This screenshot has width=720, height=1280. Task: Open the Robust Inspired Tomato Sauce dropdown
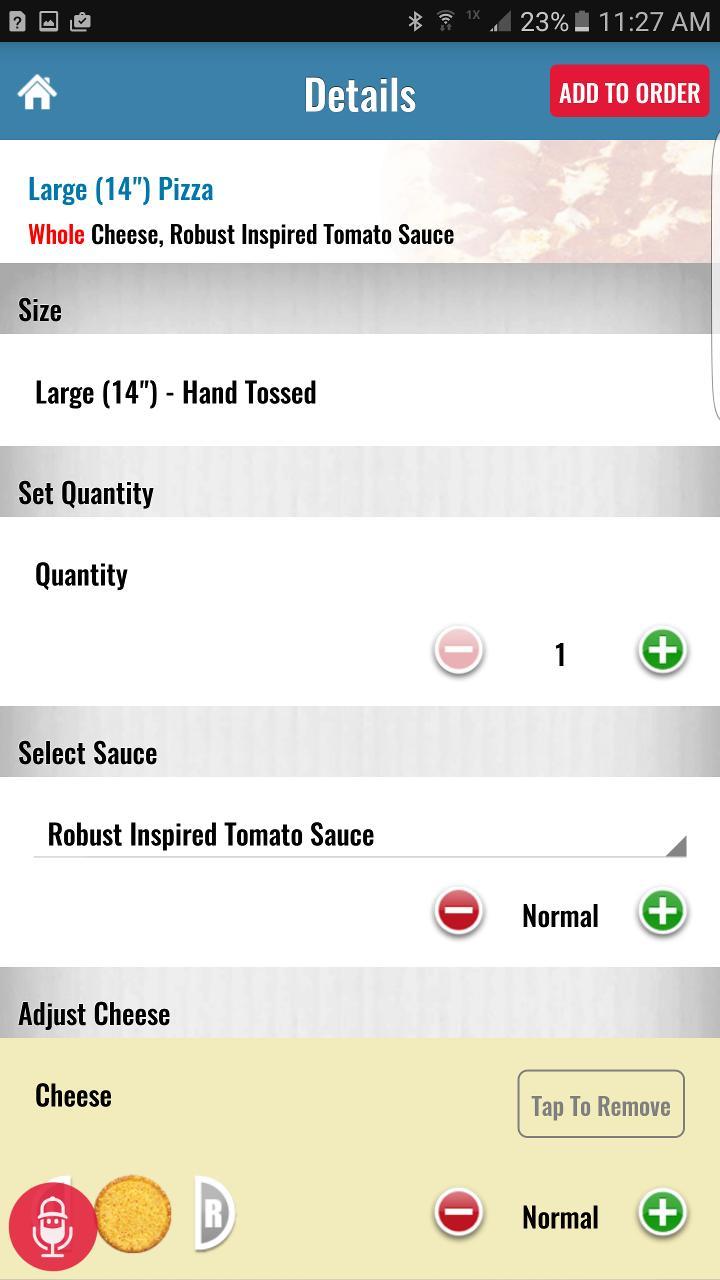(x=360, y=835)
